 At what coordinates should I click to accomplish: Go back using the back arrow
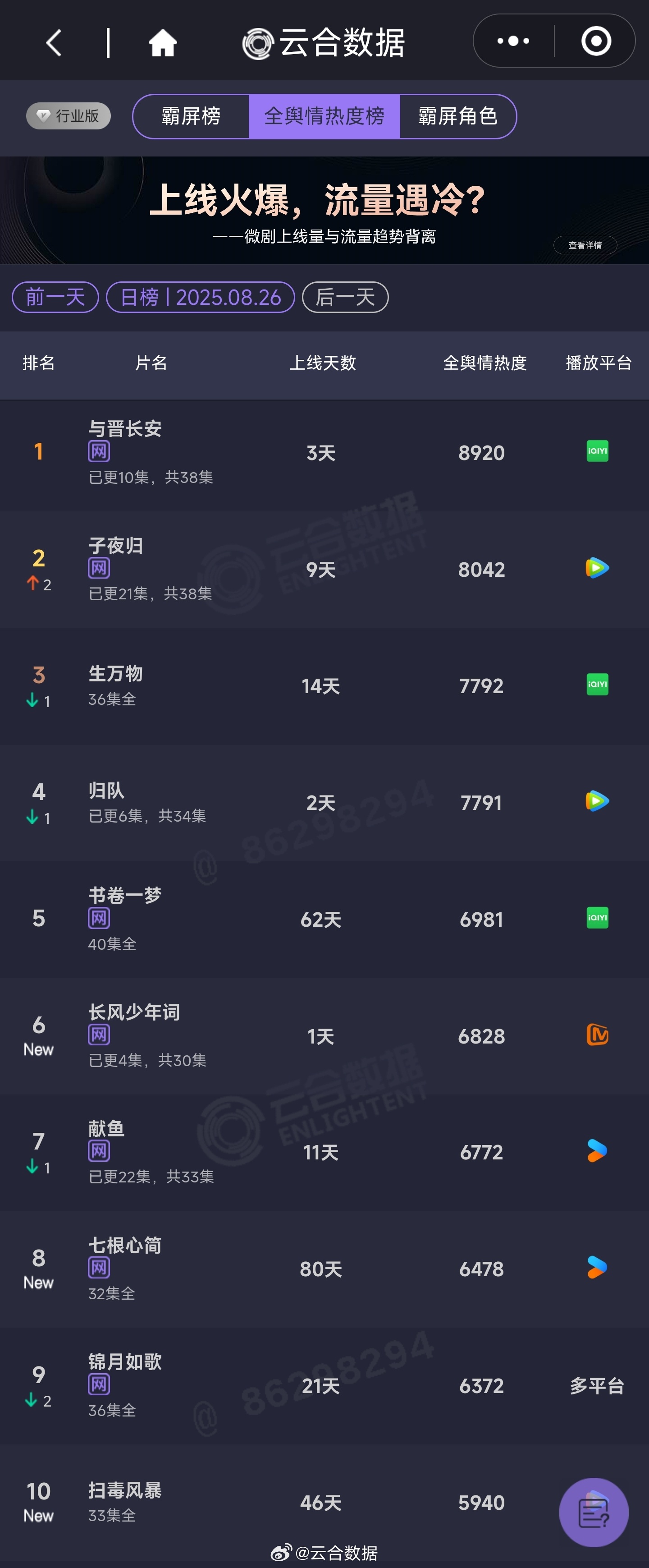[x=54, y=42]
